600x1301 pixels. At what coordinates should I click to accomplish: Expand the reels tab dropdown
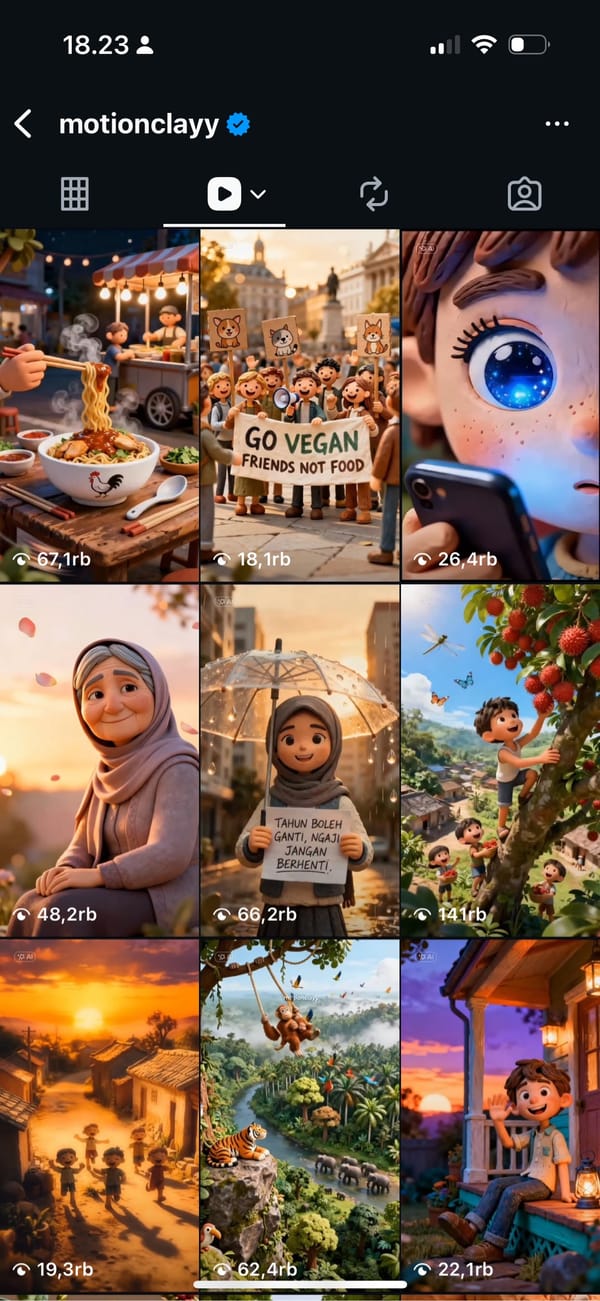tap(259, 194)
